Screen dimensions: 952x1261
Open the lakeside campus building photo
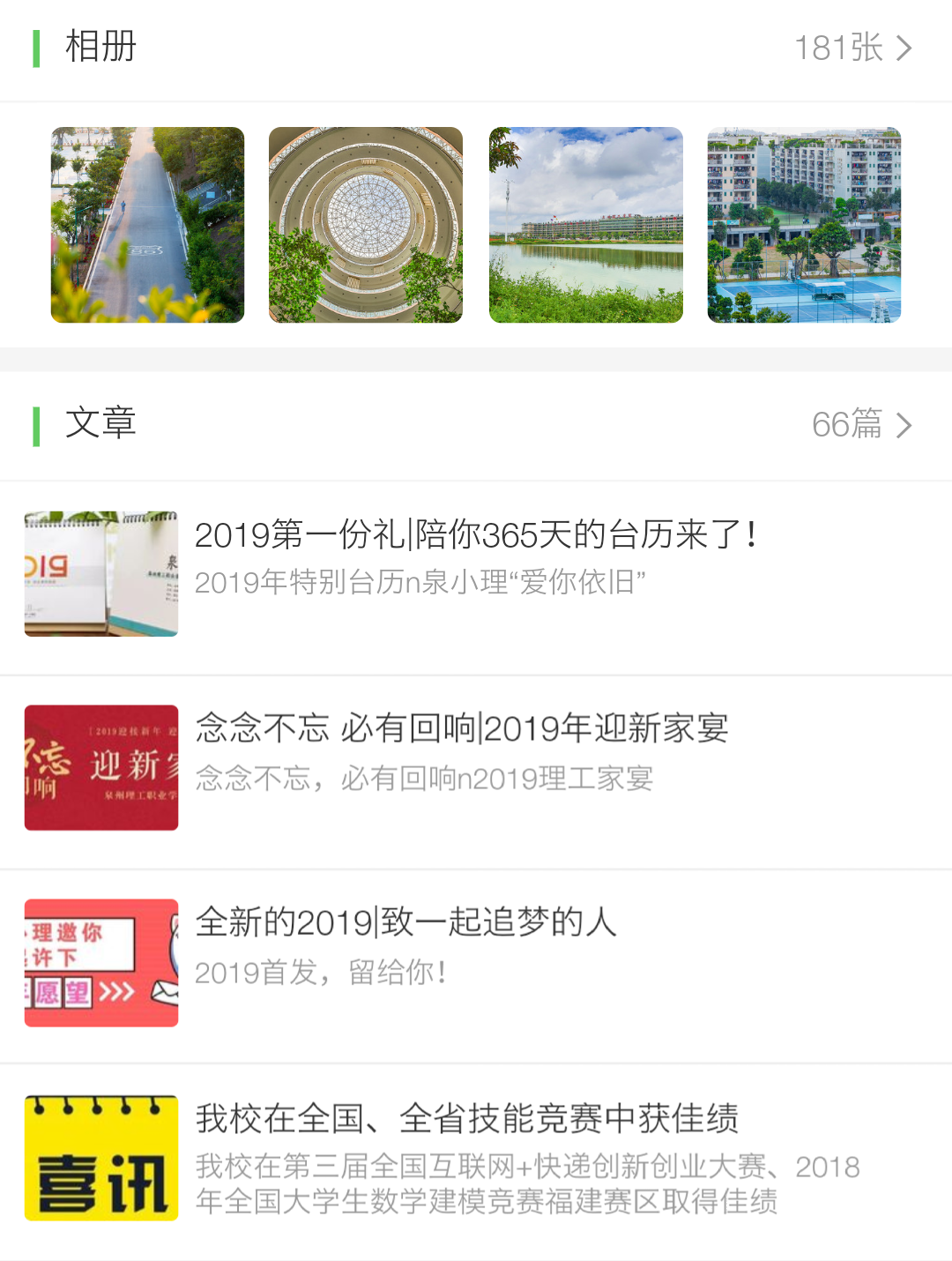click(x=585, y=225)
